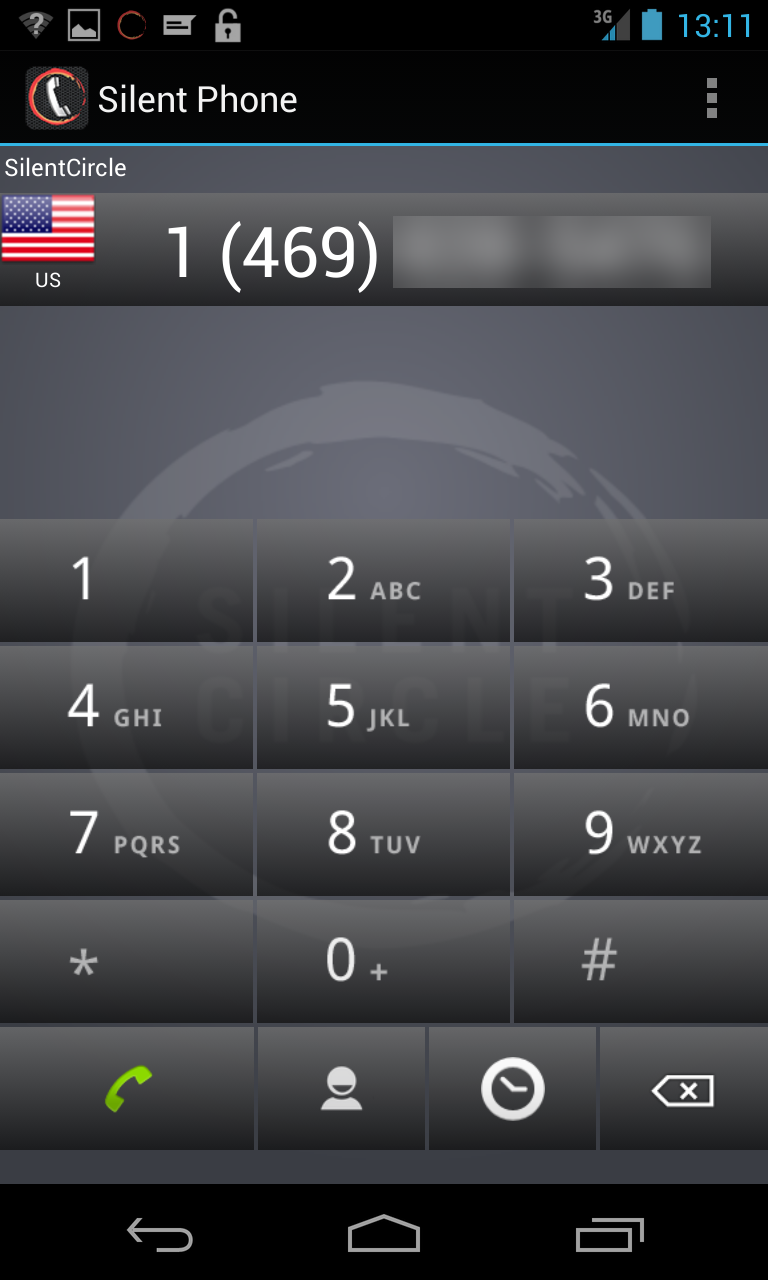The height and width of the screenshot is (1280, 768).
Task: Open recent call history
Action: (513, 1088)
